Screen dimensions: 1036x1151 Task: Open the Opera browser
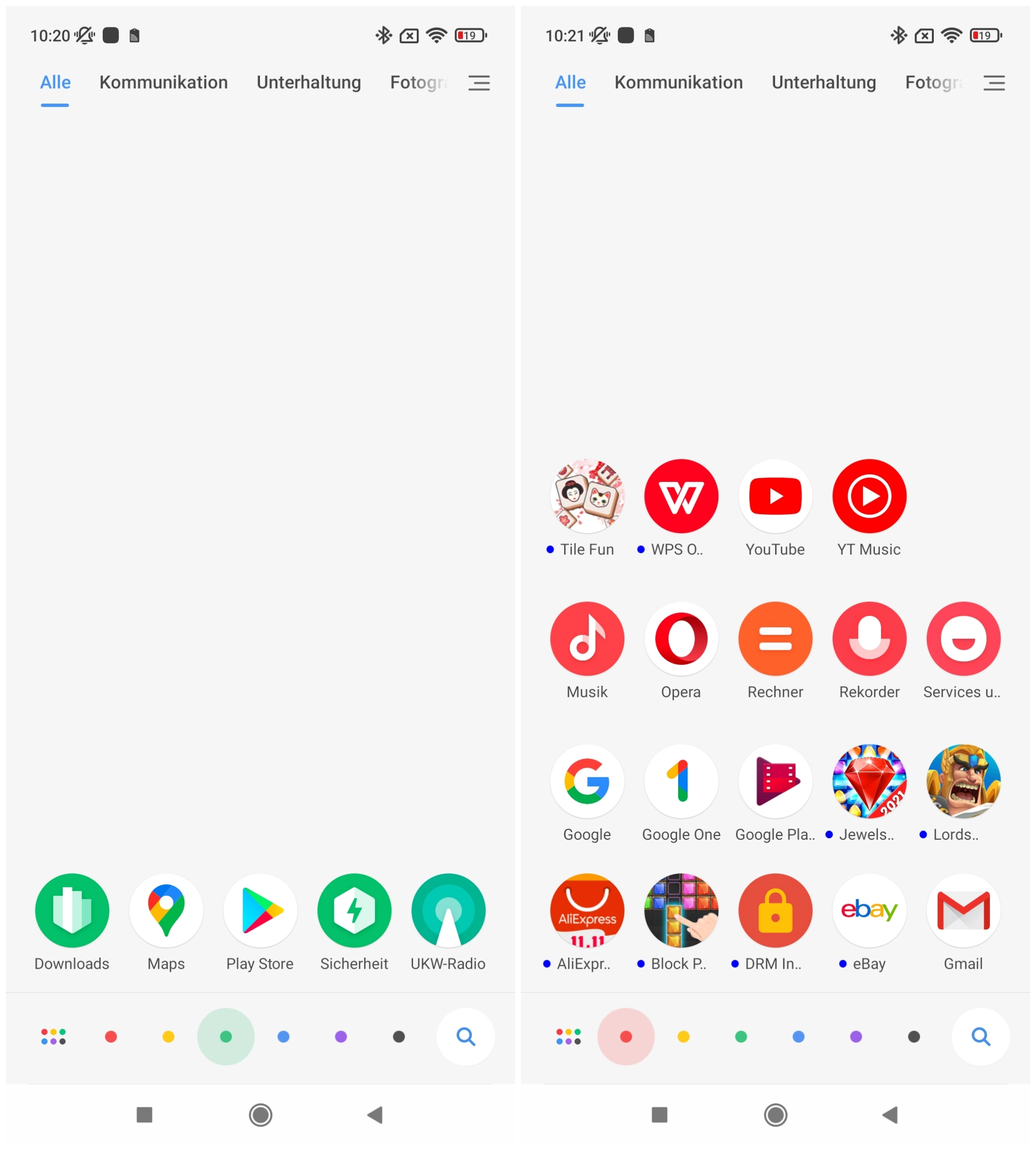click(681, 638)
